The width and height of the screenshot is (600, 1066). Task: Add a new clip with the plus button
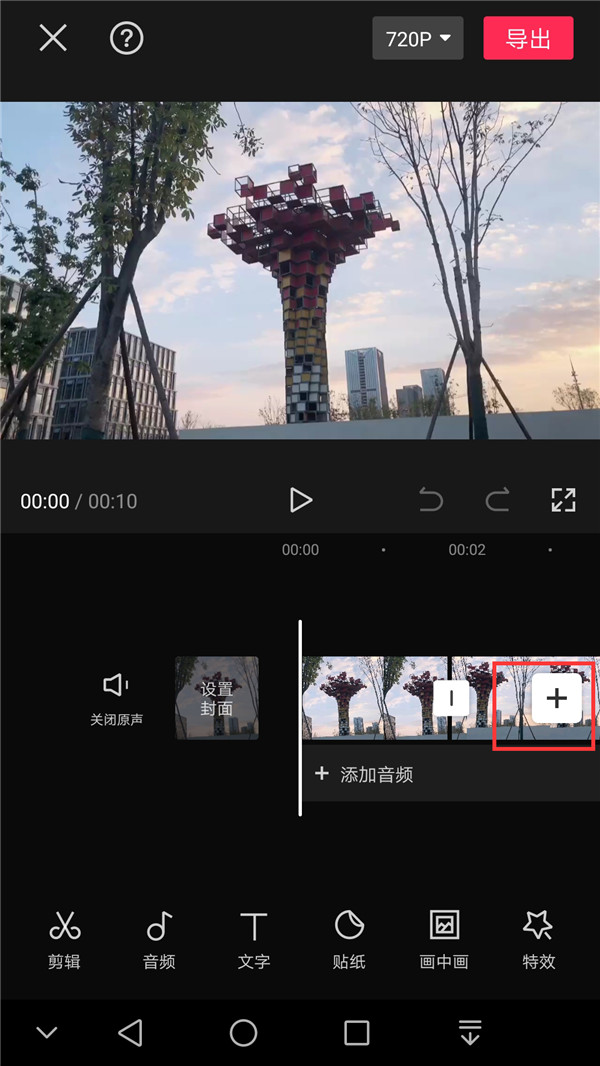(556, 698)
